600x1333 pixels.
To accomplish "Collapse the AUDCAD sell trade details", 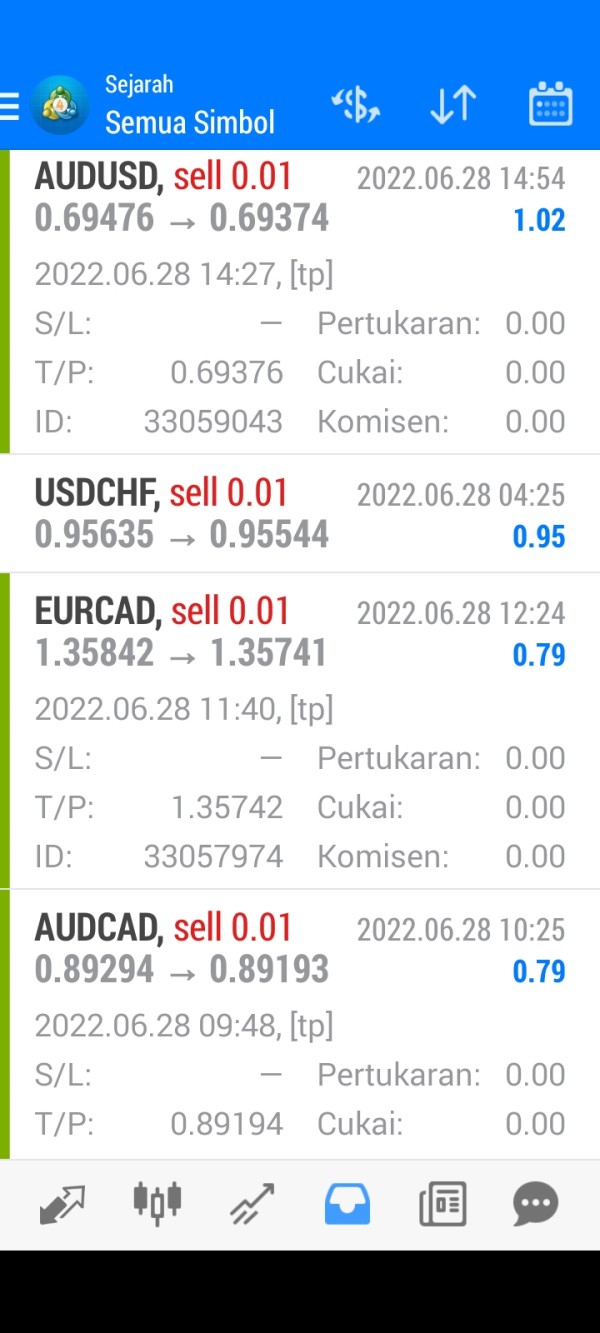I will 300,948.
